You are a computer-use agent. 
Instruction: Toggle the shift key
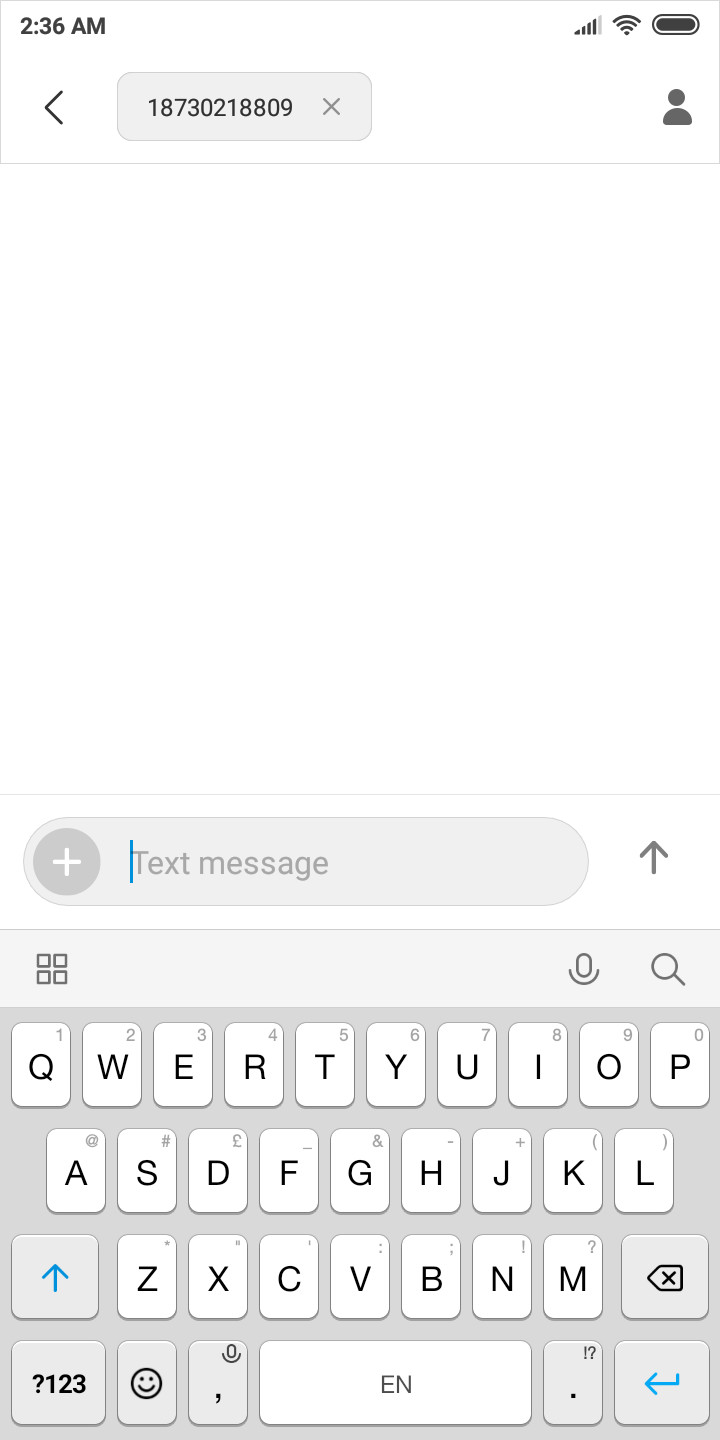tap(55, 1277)
